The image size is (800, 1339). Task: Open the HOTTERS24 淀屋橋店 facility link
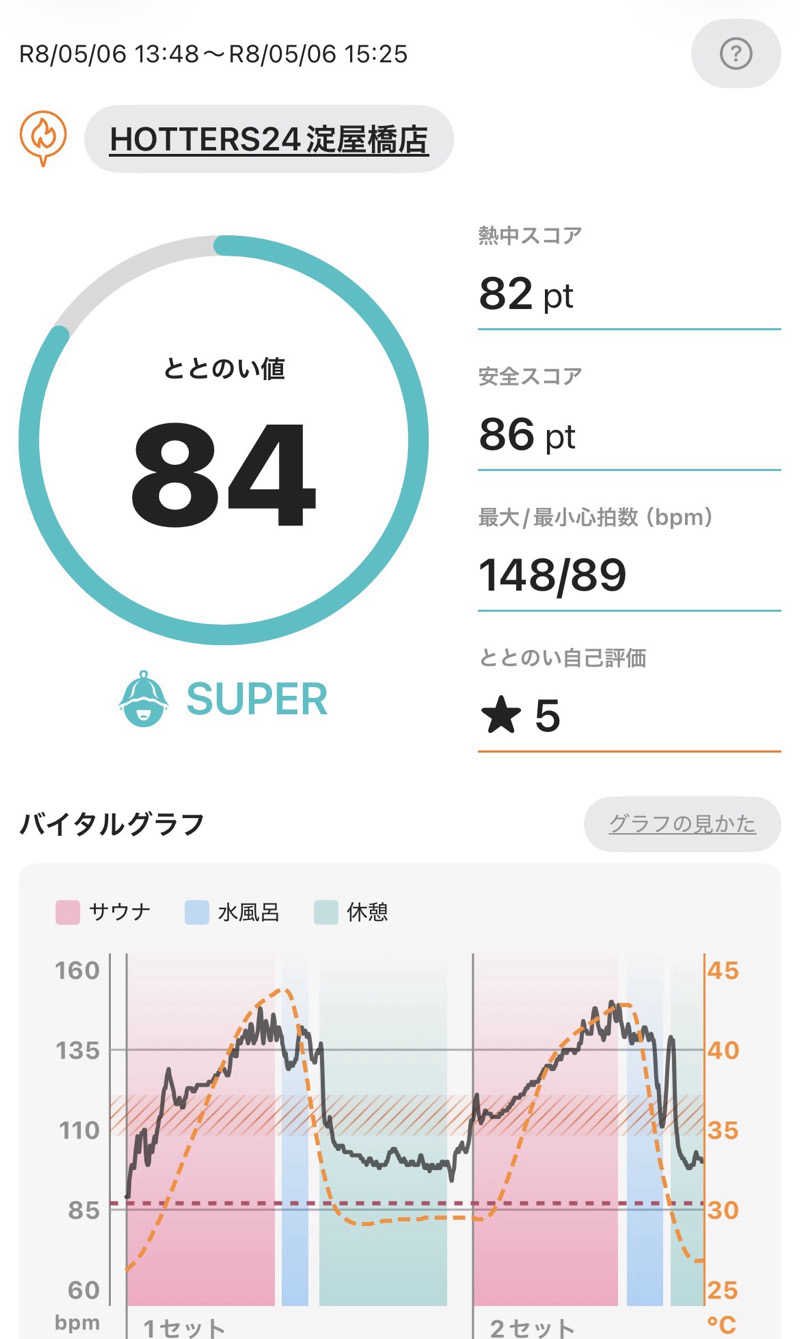point(269,140)
